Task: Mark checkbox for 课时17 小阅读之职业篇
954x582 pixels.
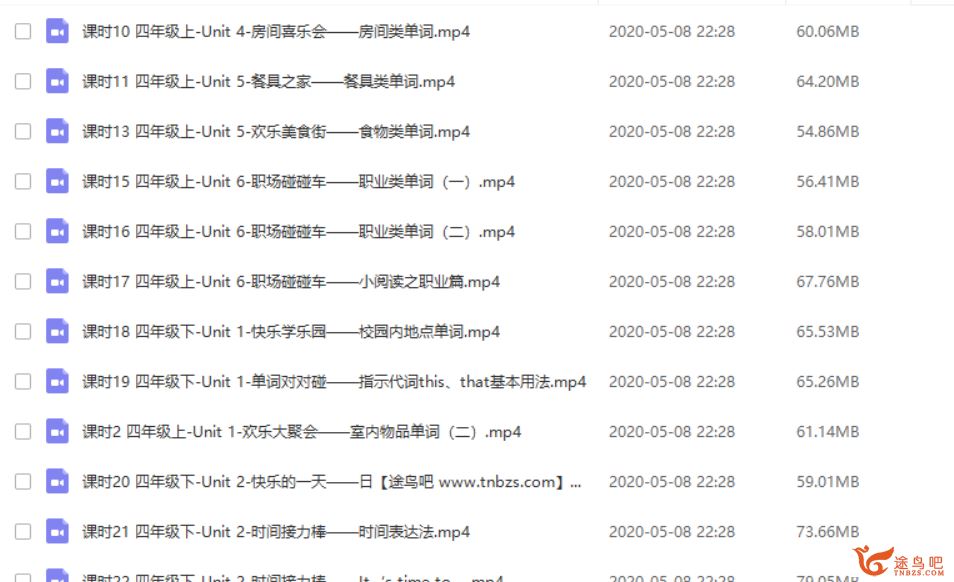Action: click(23, 281)
